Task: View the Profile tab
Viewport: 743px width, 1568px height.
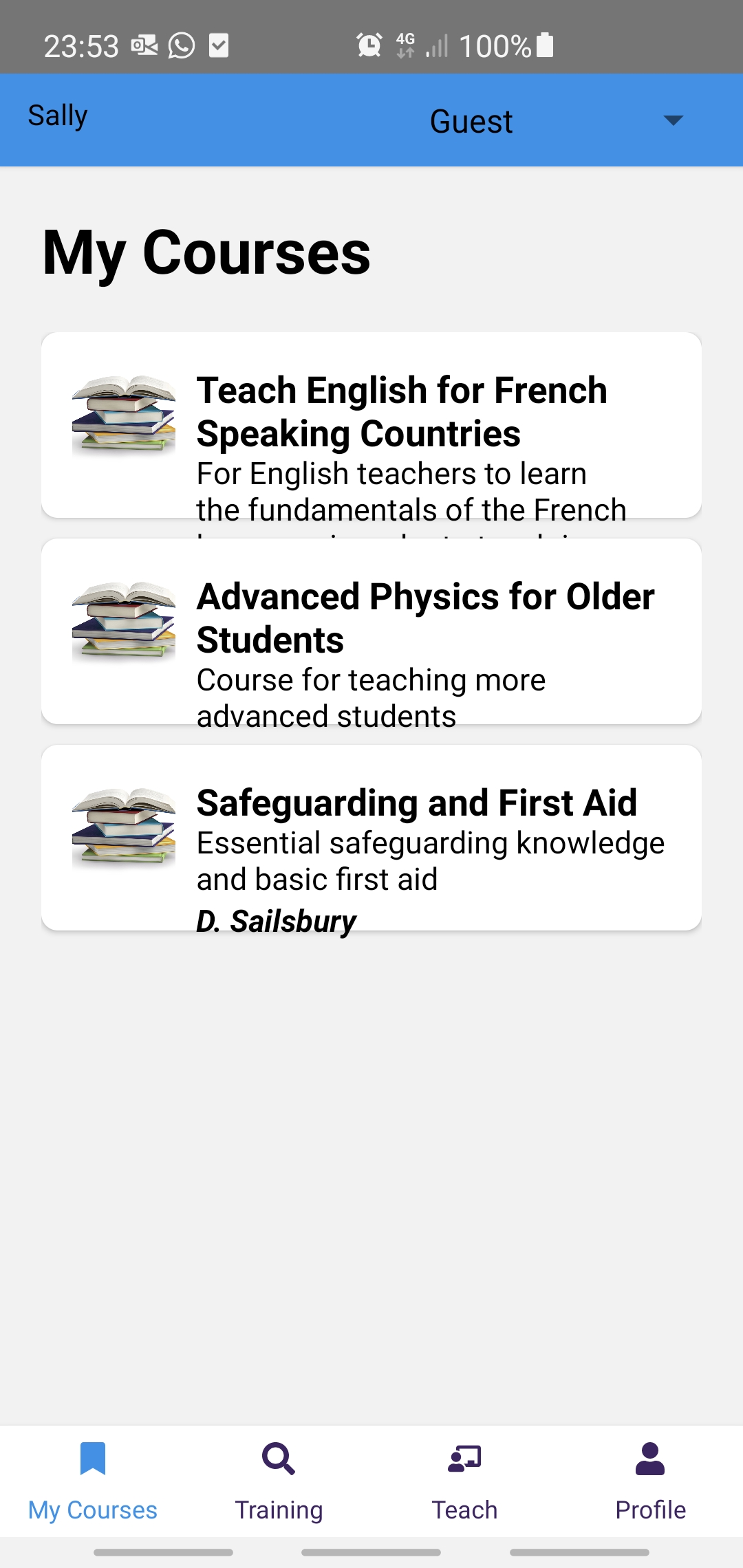Action: 650,1481
